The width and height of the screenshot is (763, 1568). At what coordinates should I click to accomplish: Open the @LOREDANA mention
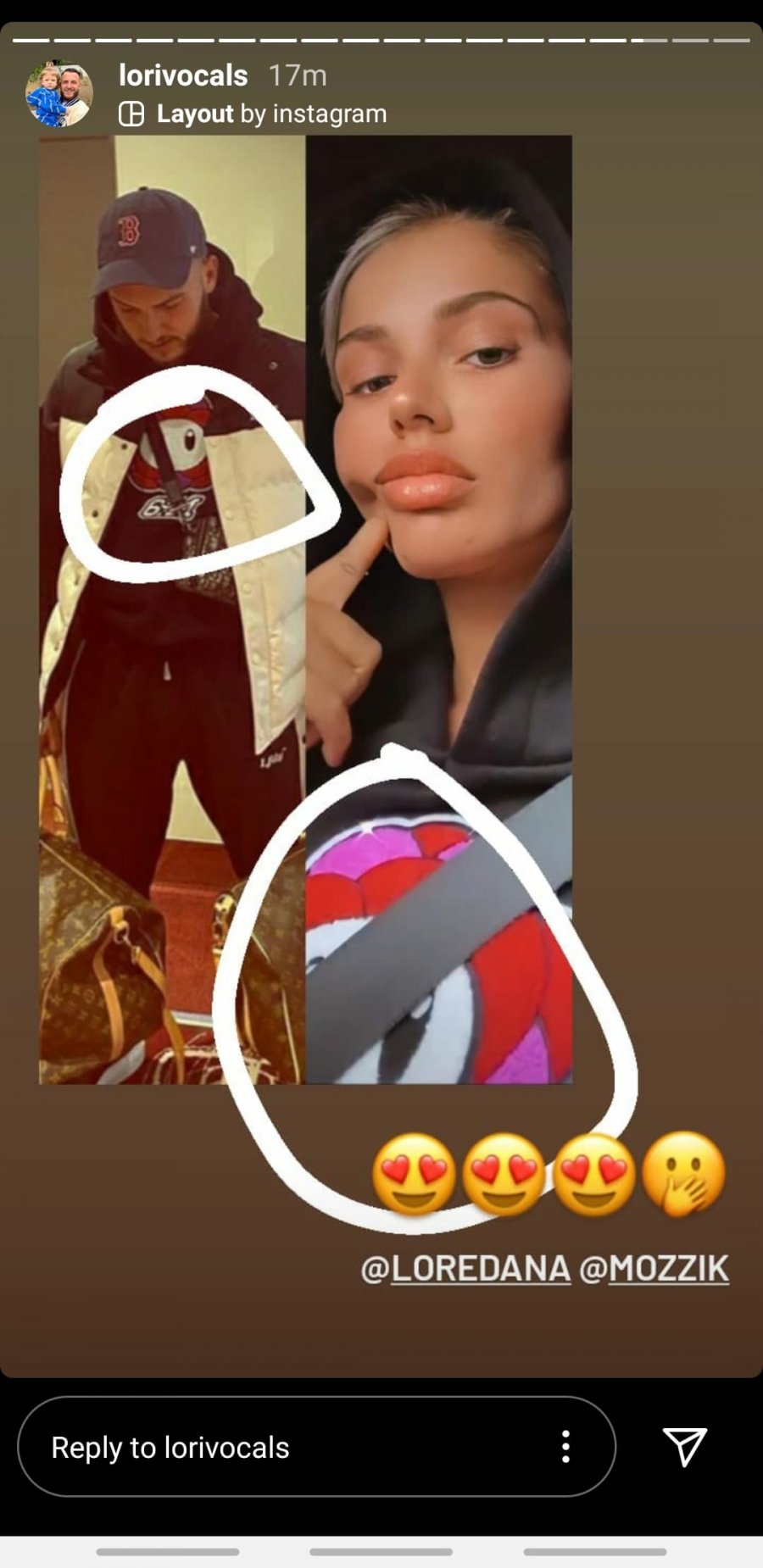[x=465, y=1269]
